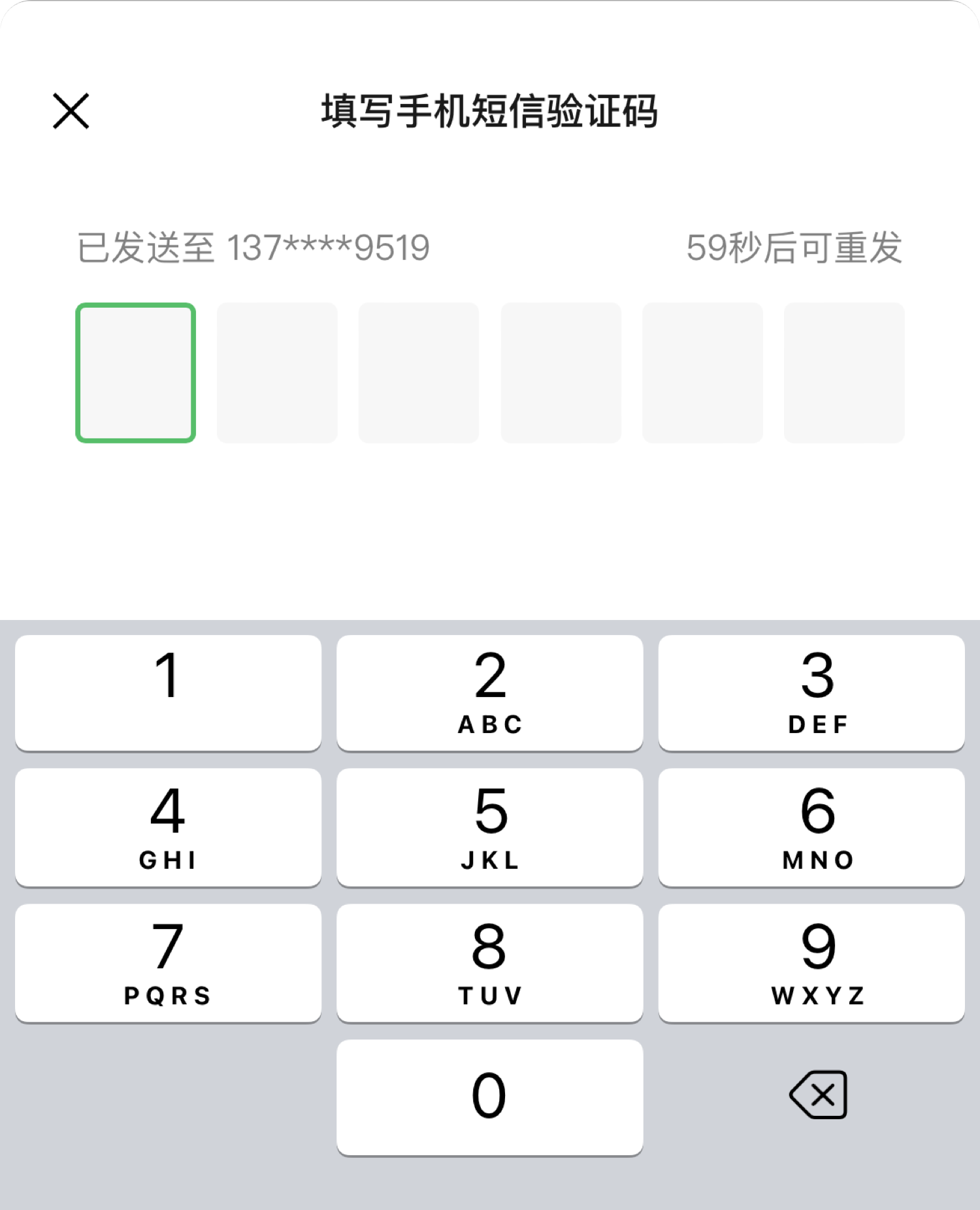Tap the 3 DEF key
The height and width of the screenshot is (1210, 980).
click(x=811, y=693)
